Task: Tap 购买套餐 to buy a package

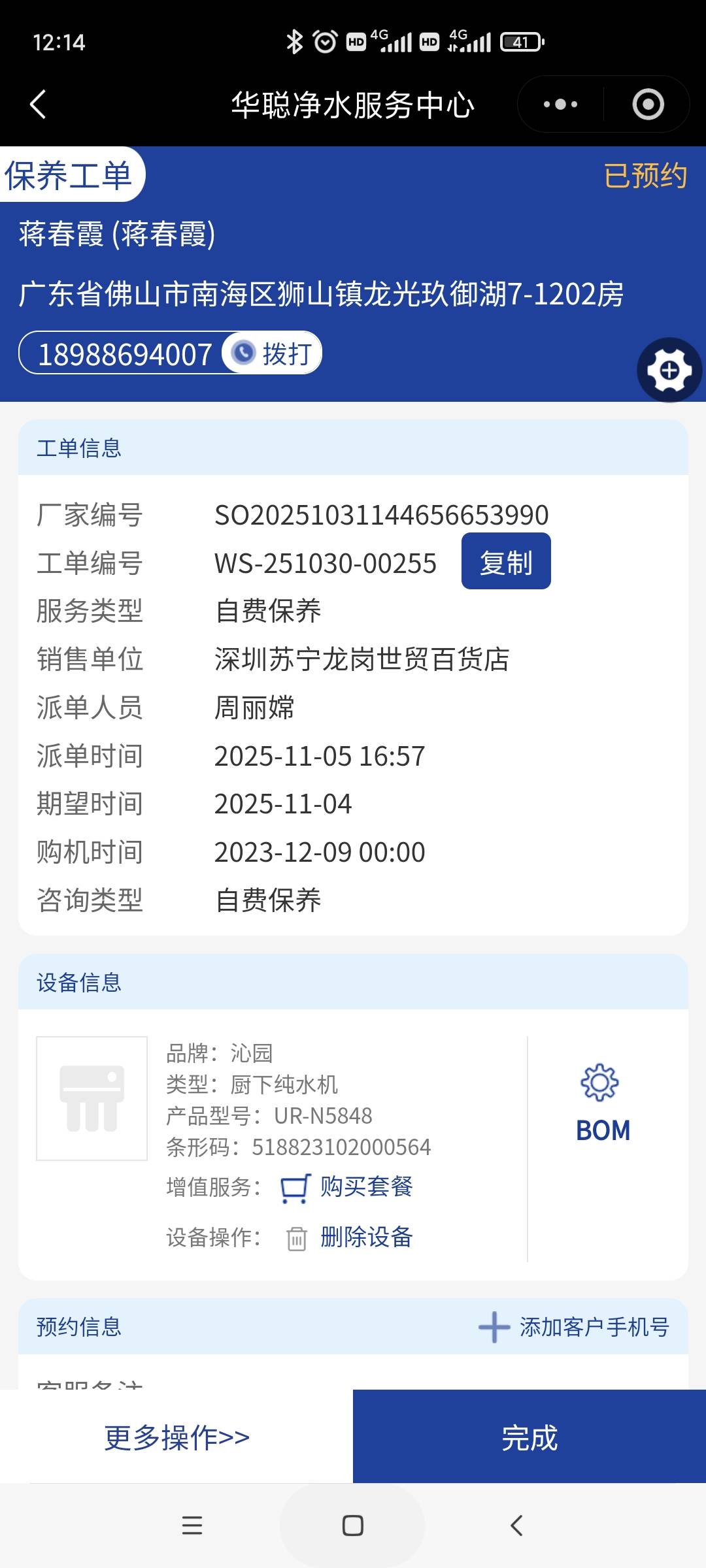Action: pyautogui.click(x=366, y=1186)
